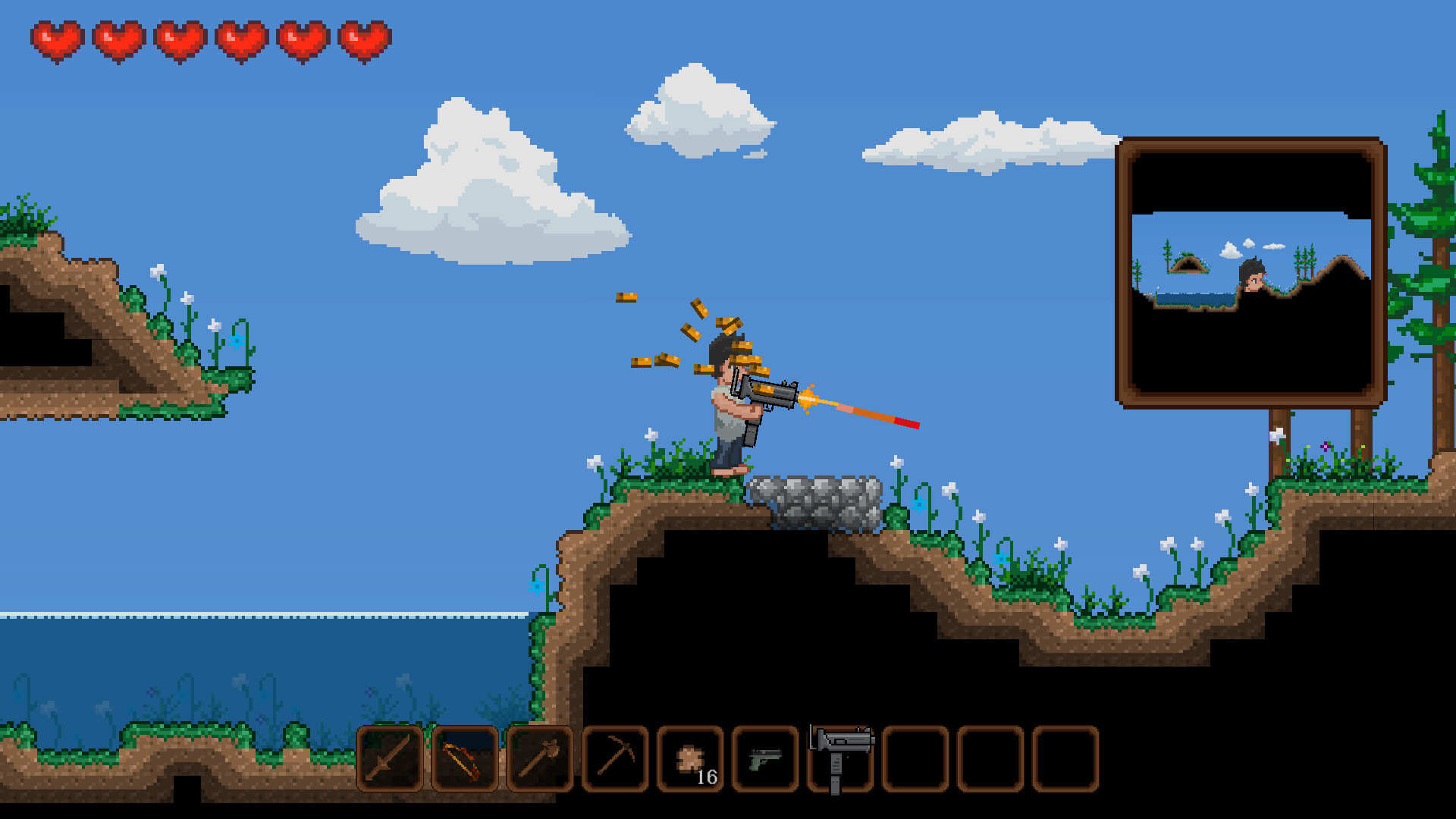Equip the pistol from the hotbar
Screen dimensions: 1456x819
(765, 759)
